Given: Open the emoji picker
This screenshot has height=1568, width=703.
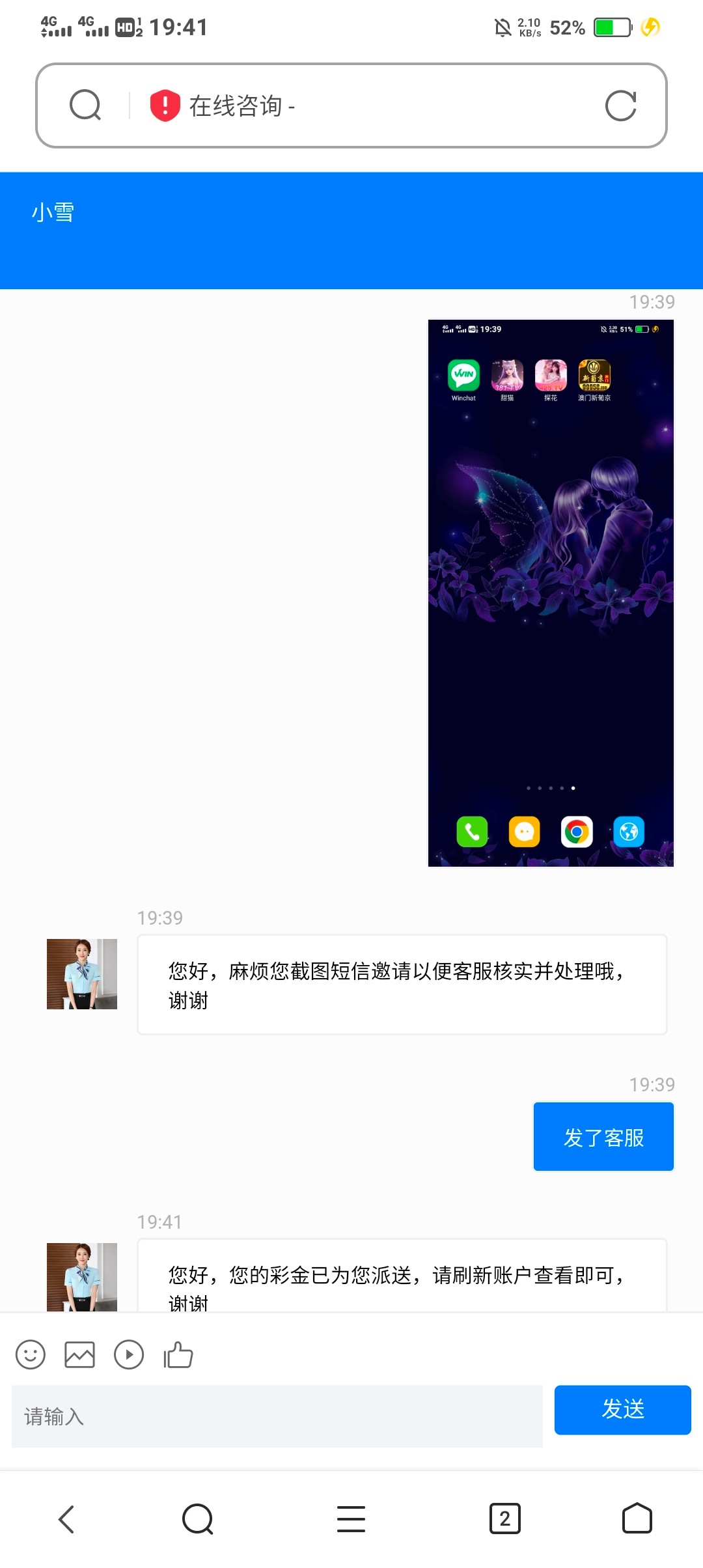Looking at the screenshot, I should point(31,1355).
